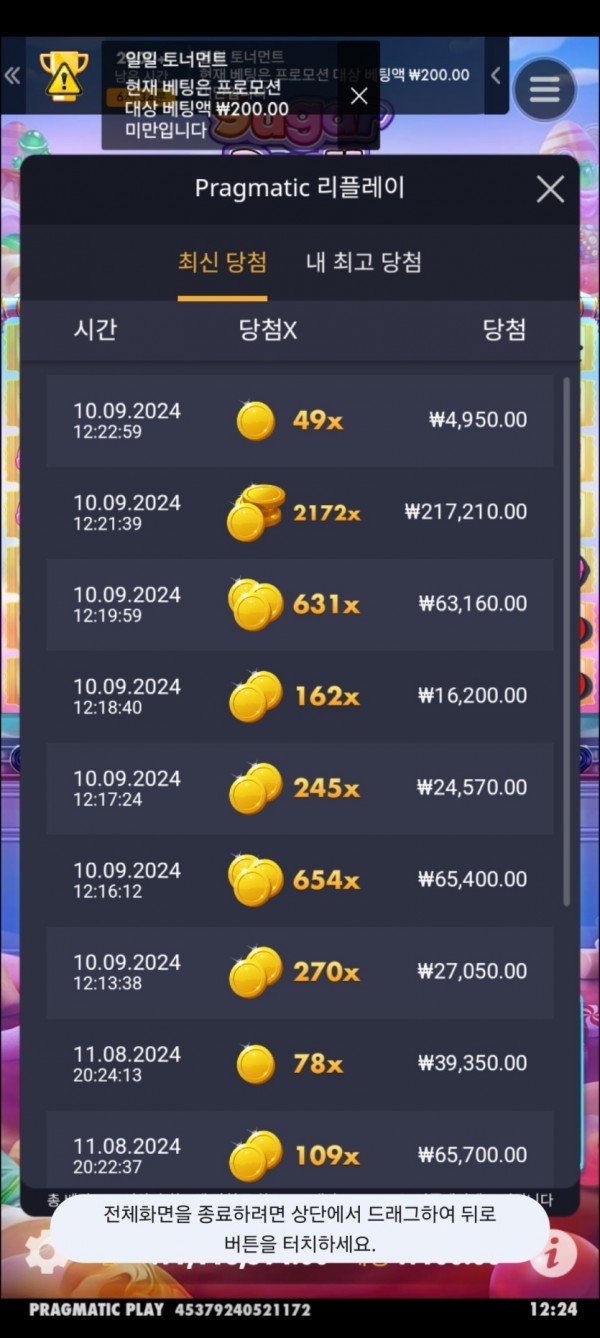Select the 최신 당첨 tab
This screenshot has height=1338, width=600.
click(222, 263)
